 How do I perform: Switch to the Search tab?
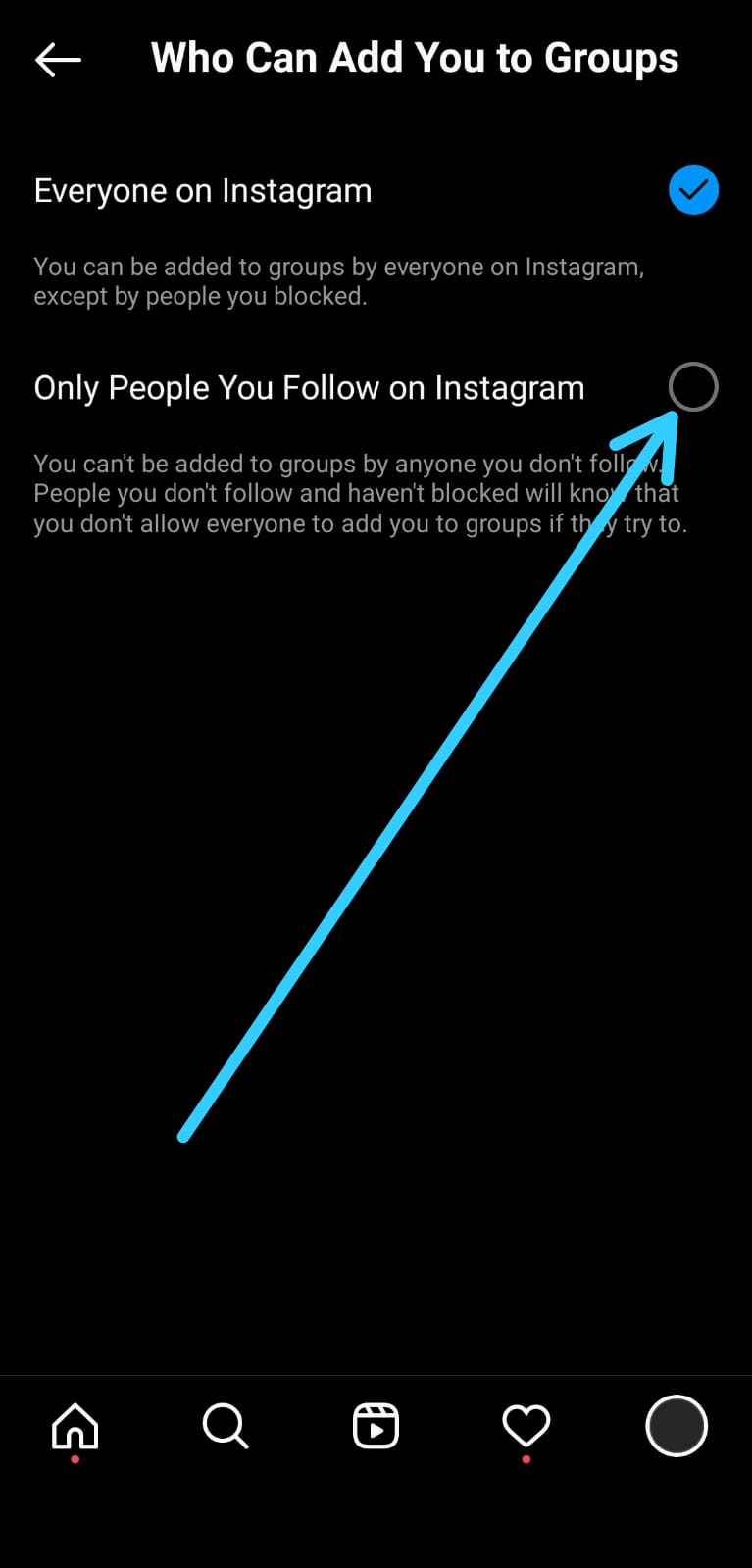226,1426
